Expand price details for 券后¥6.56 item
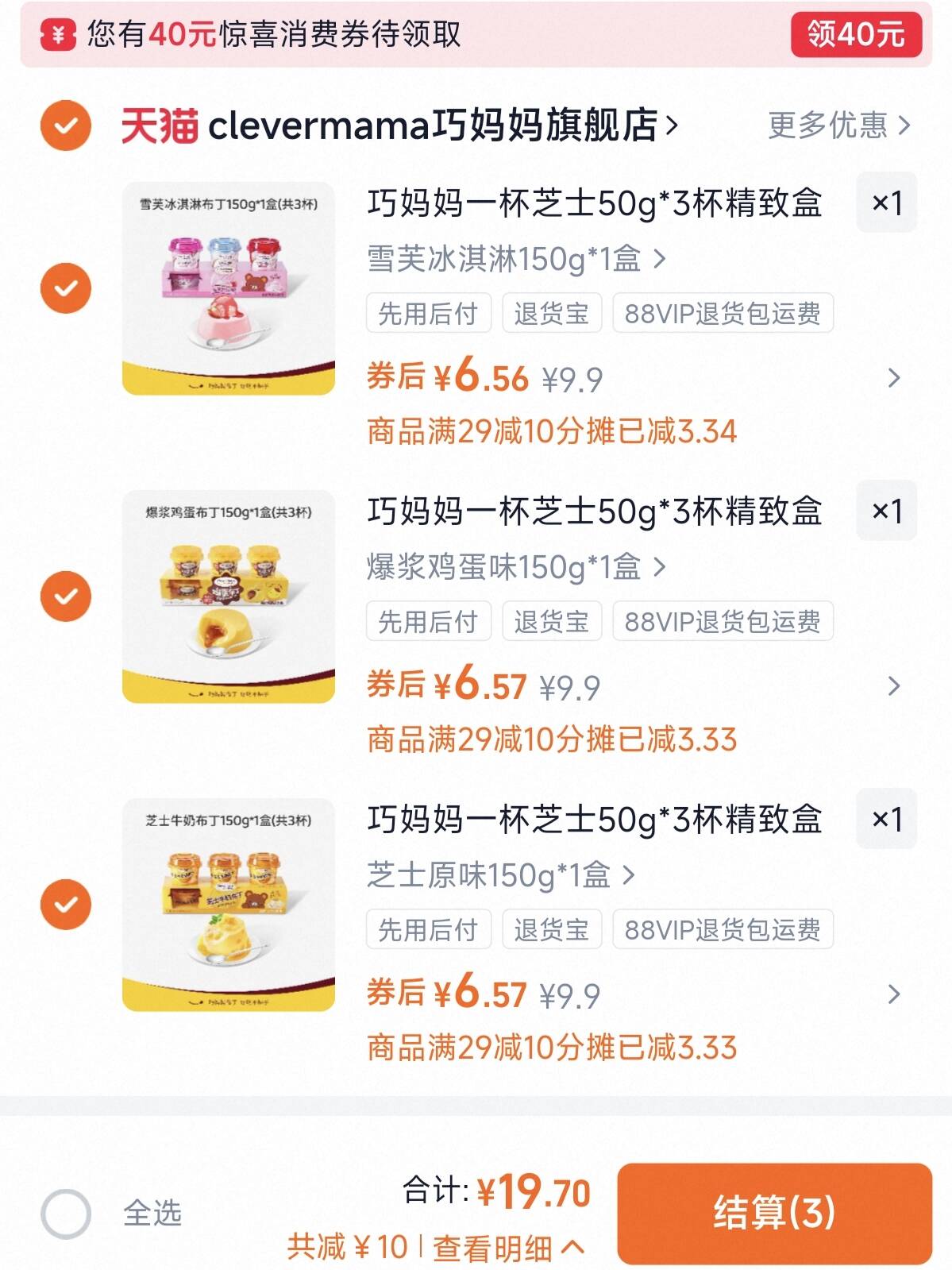Image resolution: width=952 pixels, height=1270 pixels. [893, 378]
